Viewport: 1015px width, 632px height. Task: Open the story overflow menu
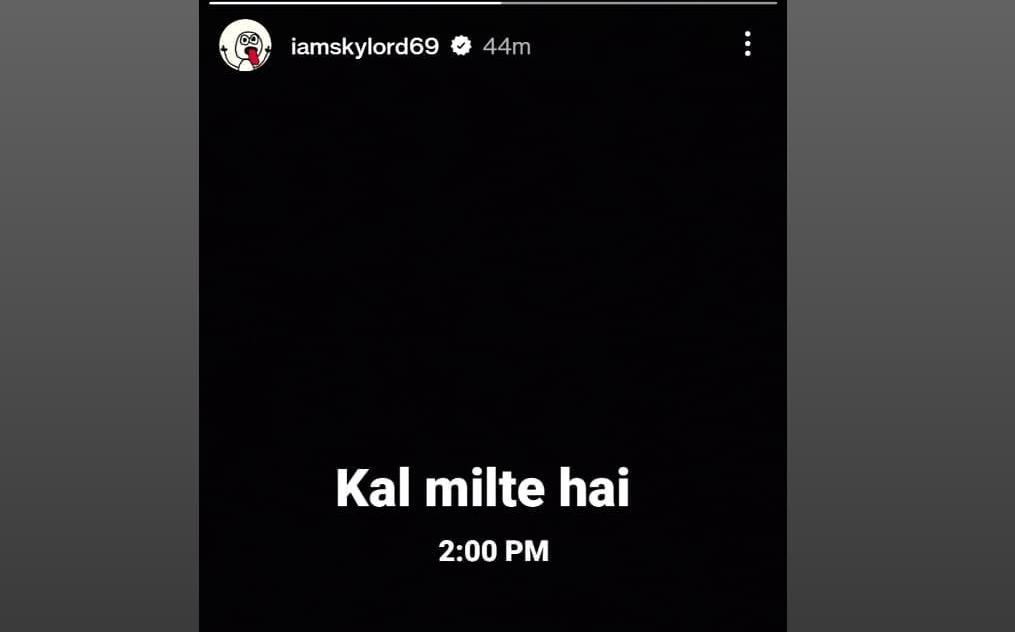coord(747,44)
